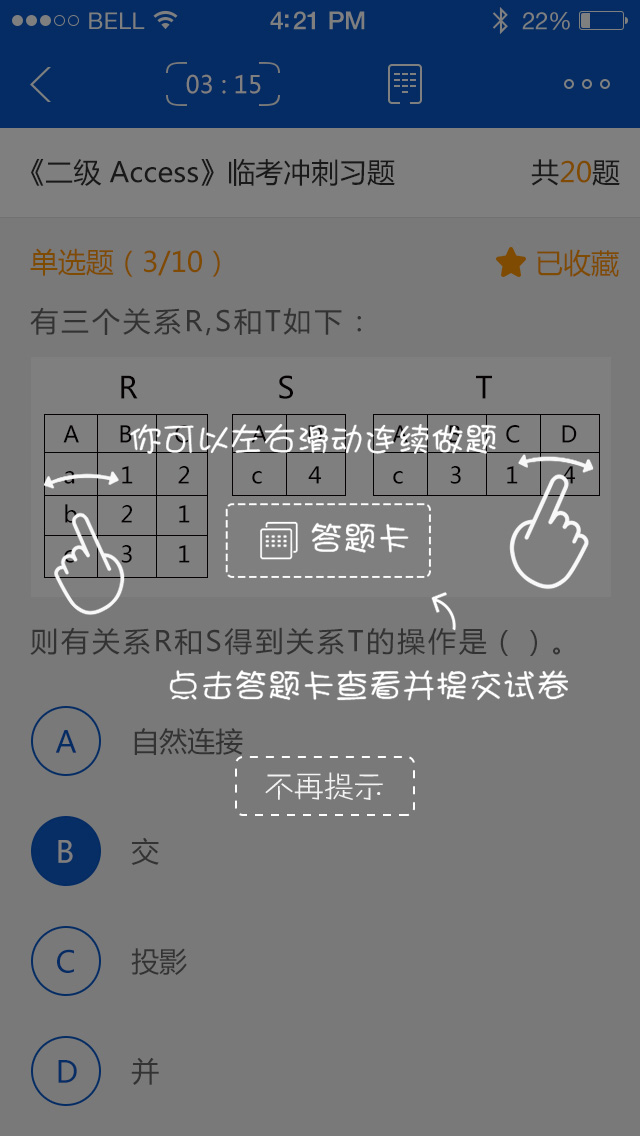This screenshot has height=1136, width=640.
Task: Go back with the top-left arrow
Action: [x=41, y=84]
